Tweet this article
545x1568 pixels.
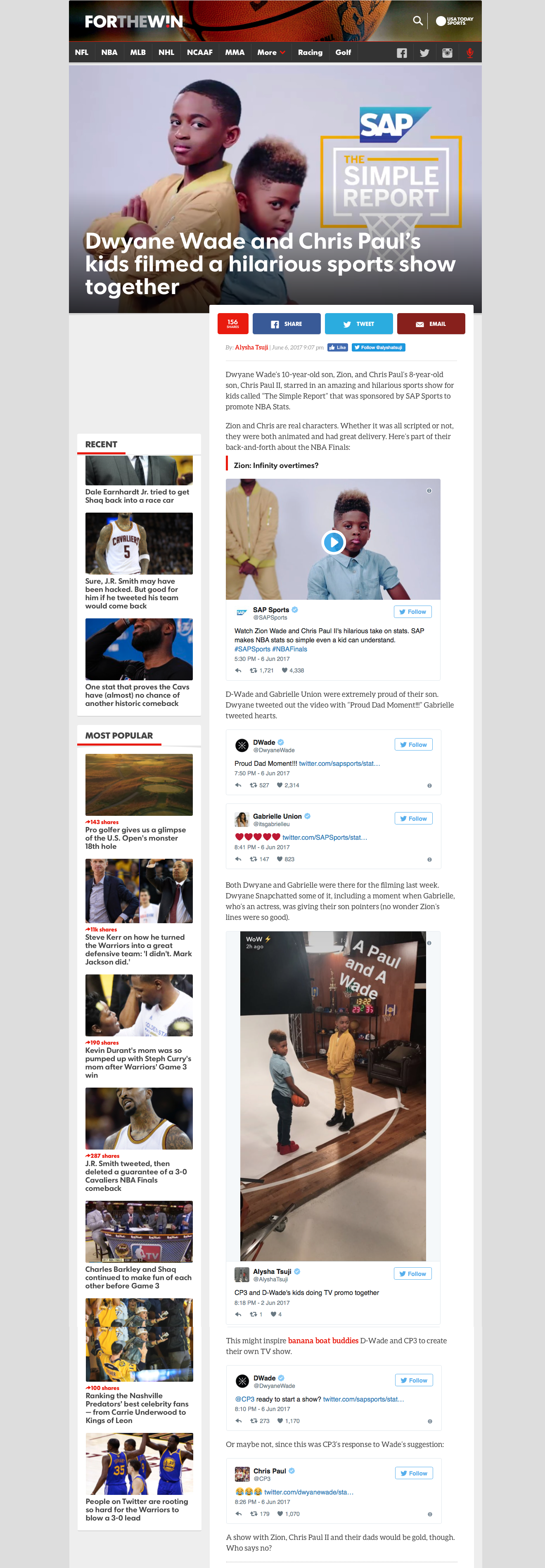(358, 324)
